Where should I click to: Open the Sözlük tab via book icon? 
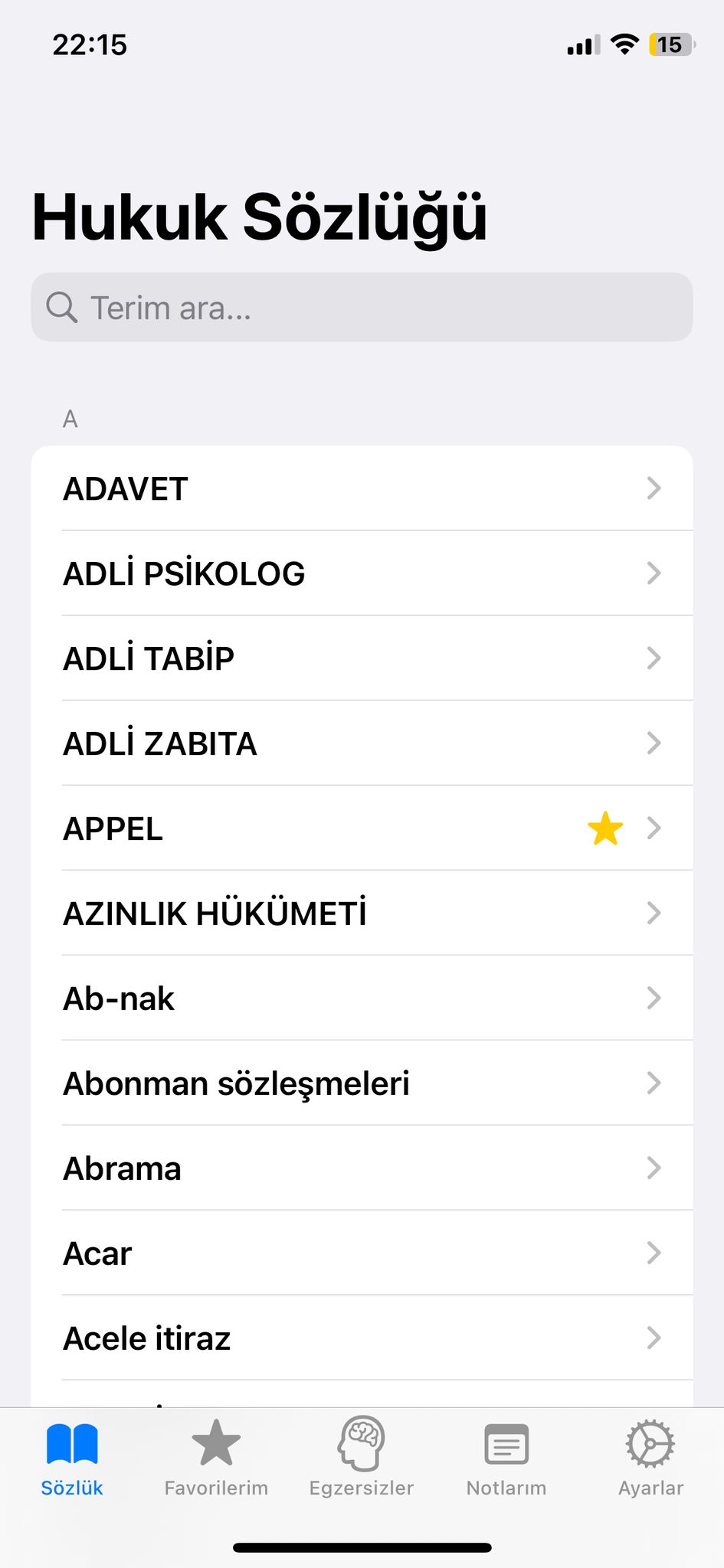pyautogui.click(x=72, y=1447)
